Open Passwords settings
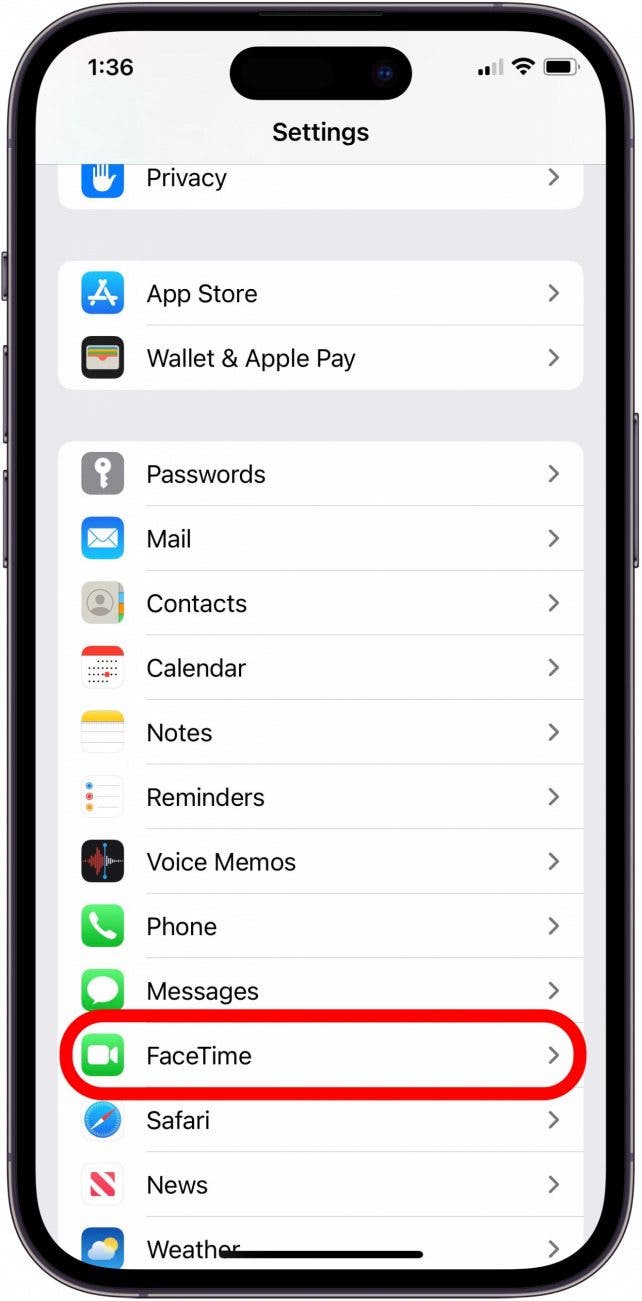 320,474
